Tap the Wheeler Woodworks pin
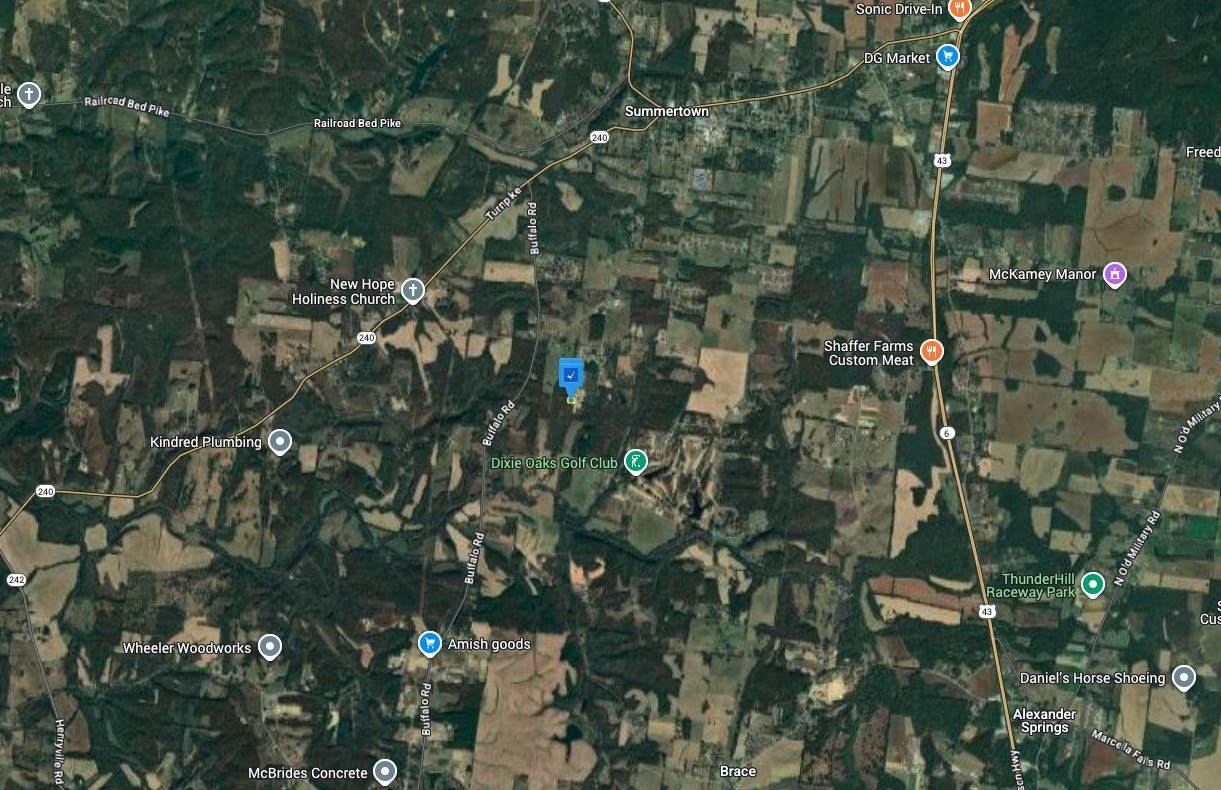This screenshot has height=790, width=1221. point(269,647)
